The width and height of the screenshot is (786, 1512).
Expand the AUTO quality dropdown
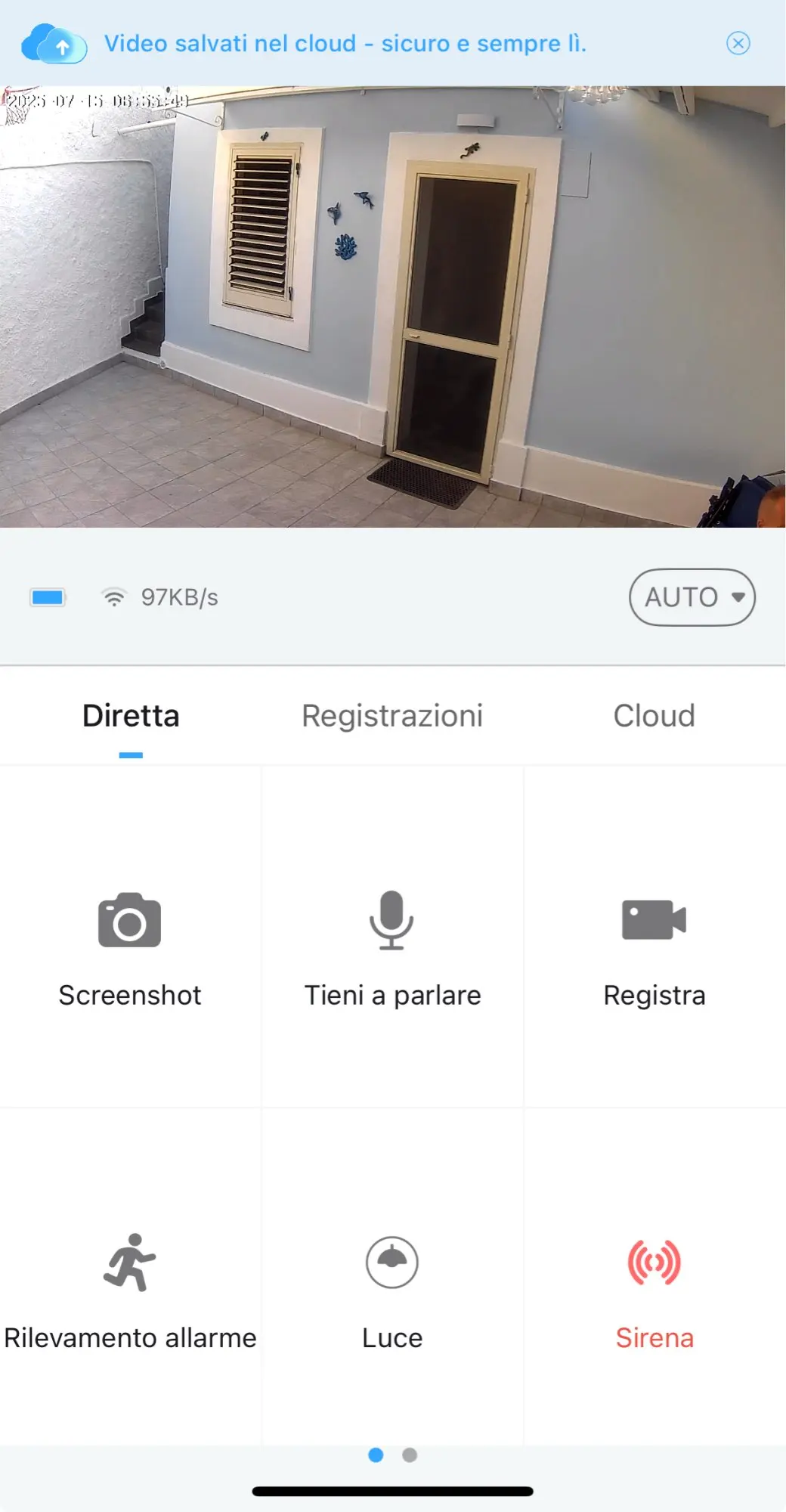click(x=692, y=597)
